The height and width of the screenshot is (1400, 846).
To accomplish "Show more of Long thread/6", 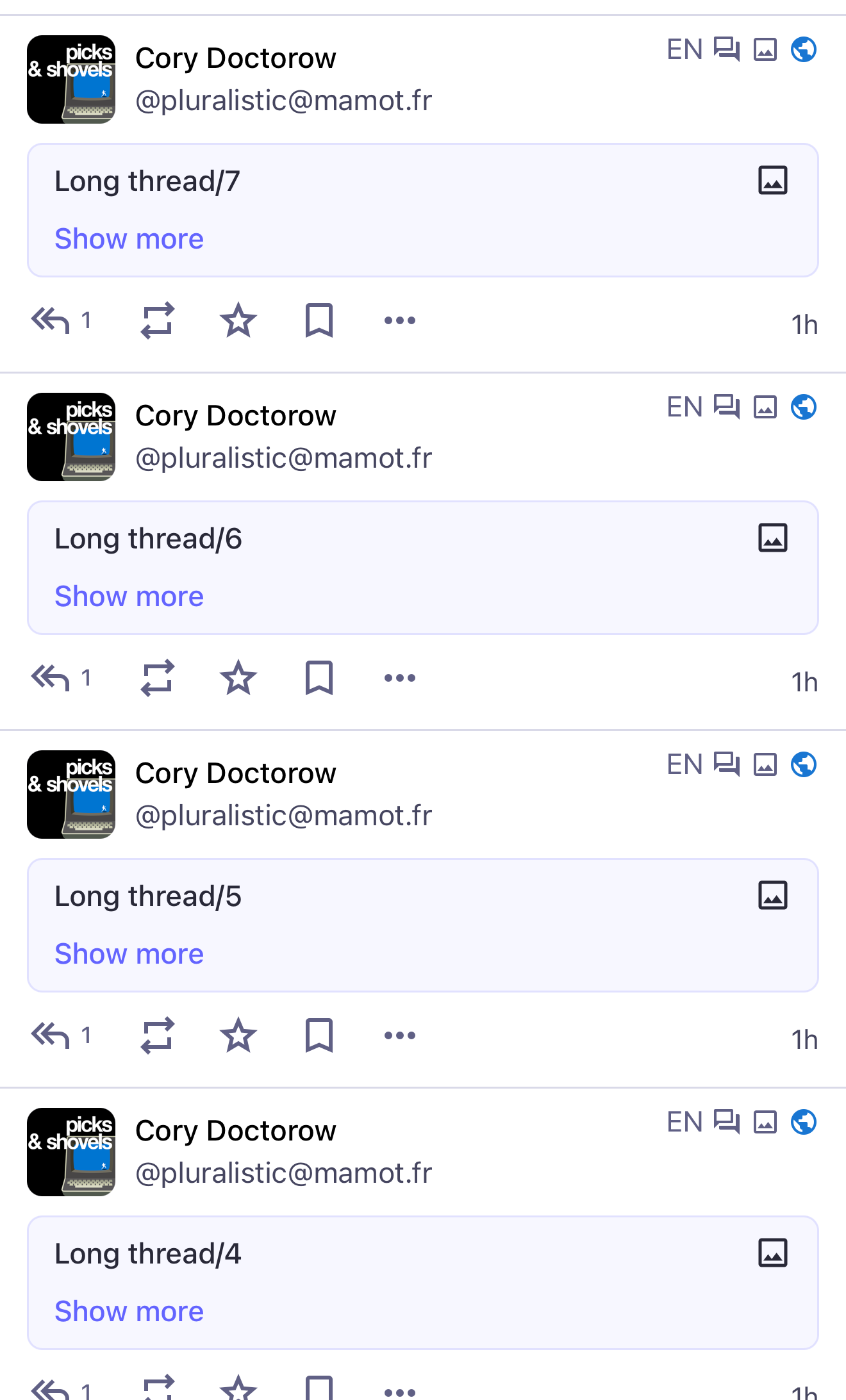I will pos(129,597).
